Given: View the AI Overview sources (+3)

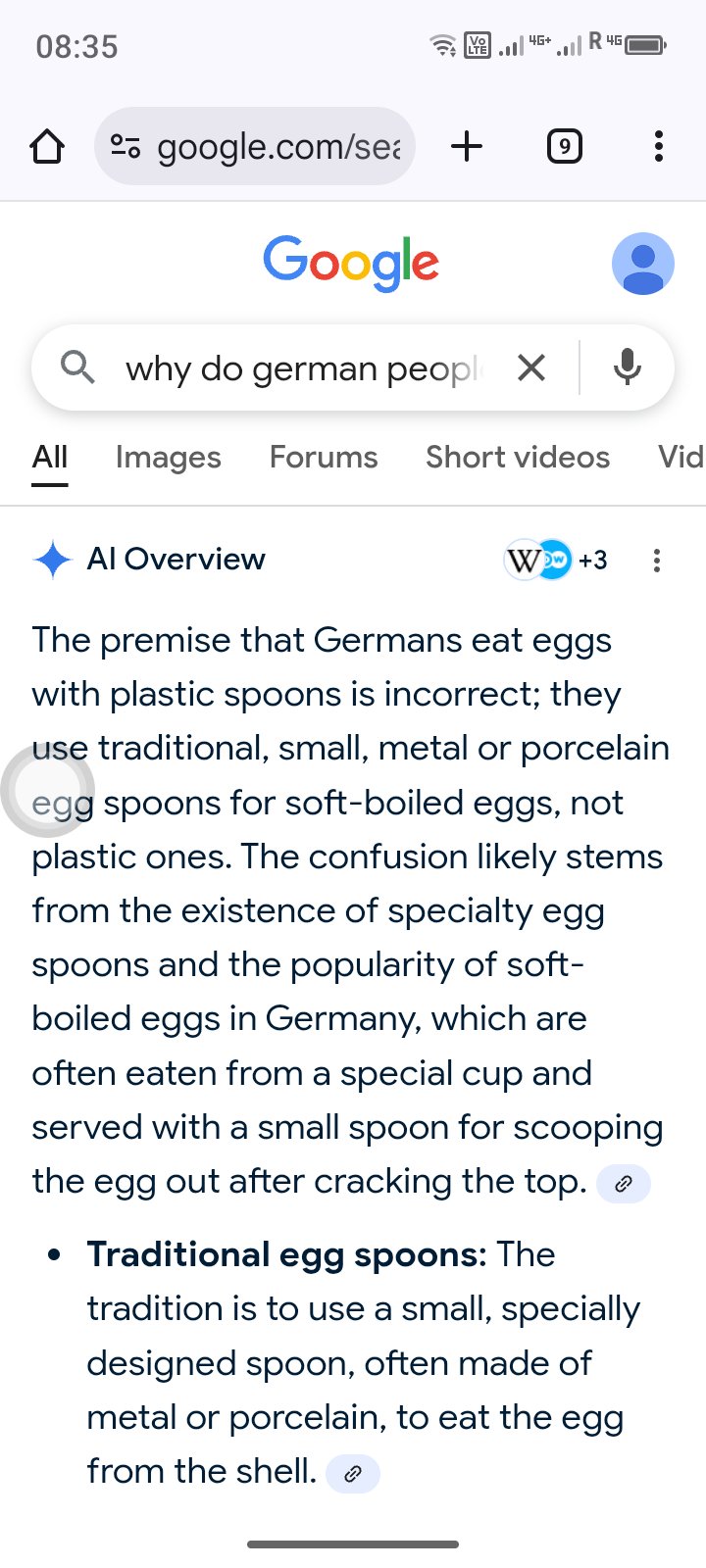Looking at the screenshot, I should tap(557, 561).
